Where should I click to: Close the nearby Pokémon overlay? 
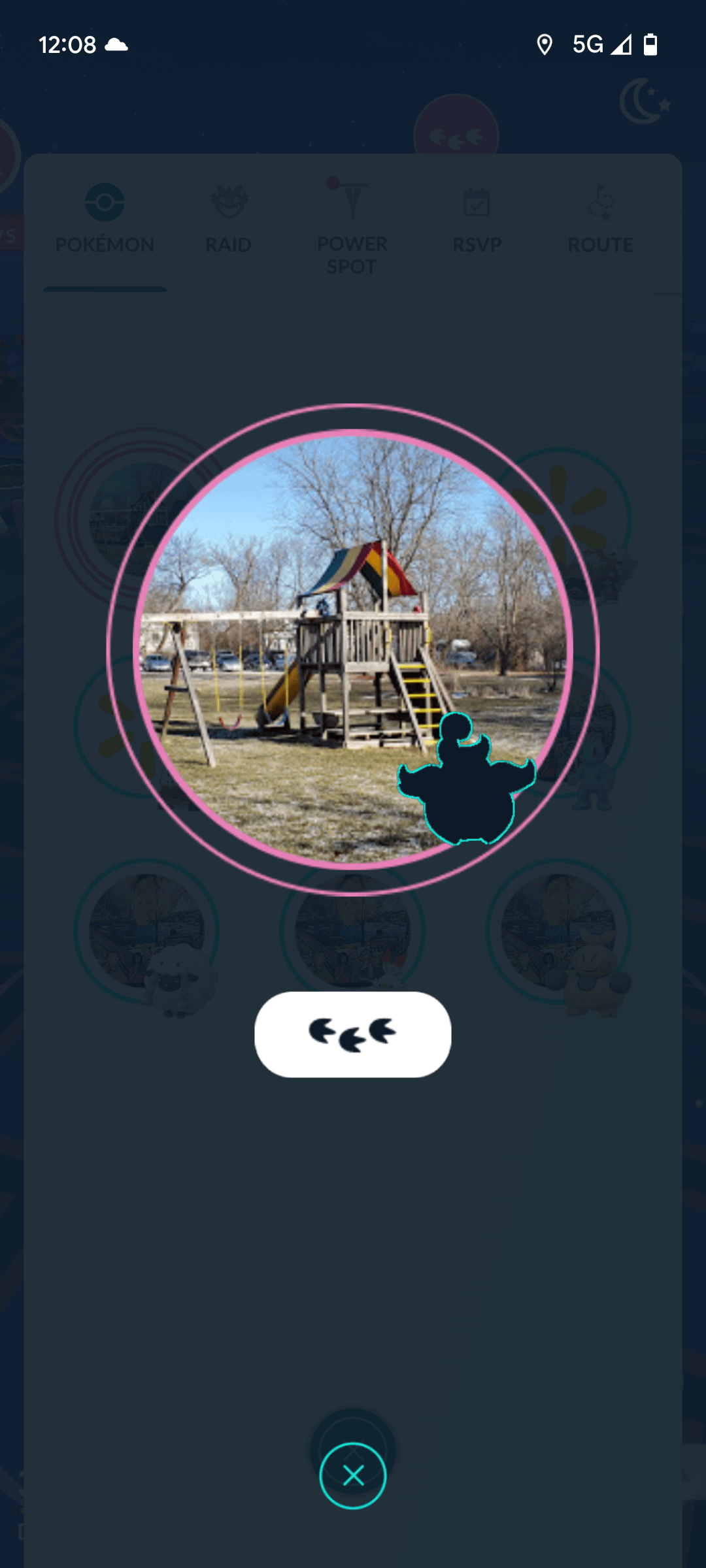[x=353, y=1475]
